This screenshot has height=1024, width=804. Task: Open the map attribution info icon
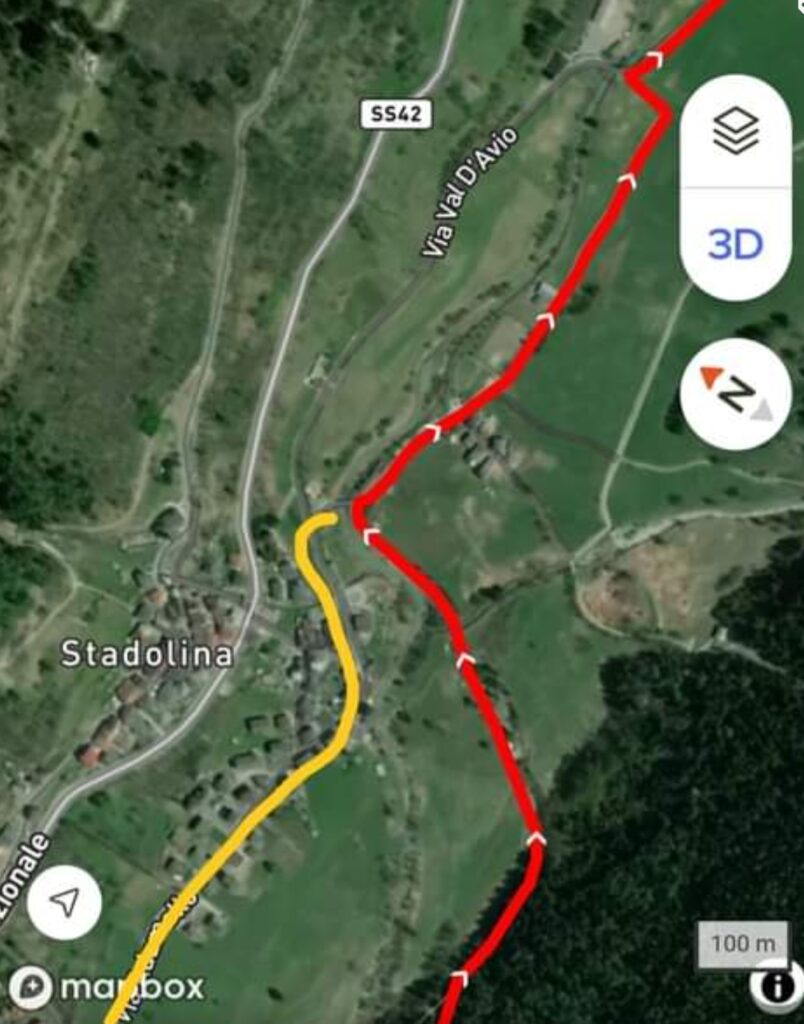click(x=777, y=986)
